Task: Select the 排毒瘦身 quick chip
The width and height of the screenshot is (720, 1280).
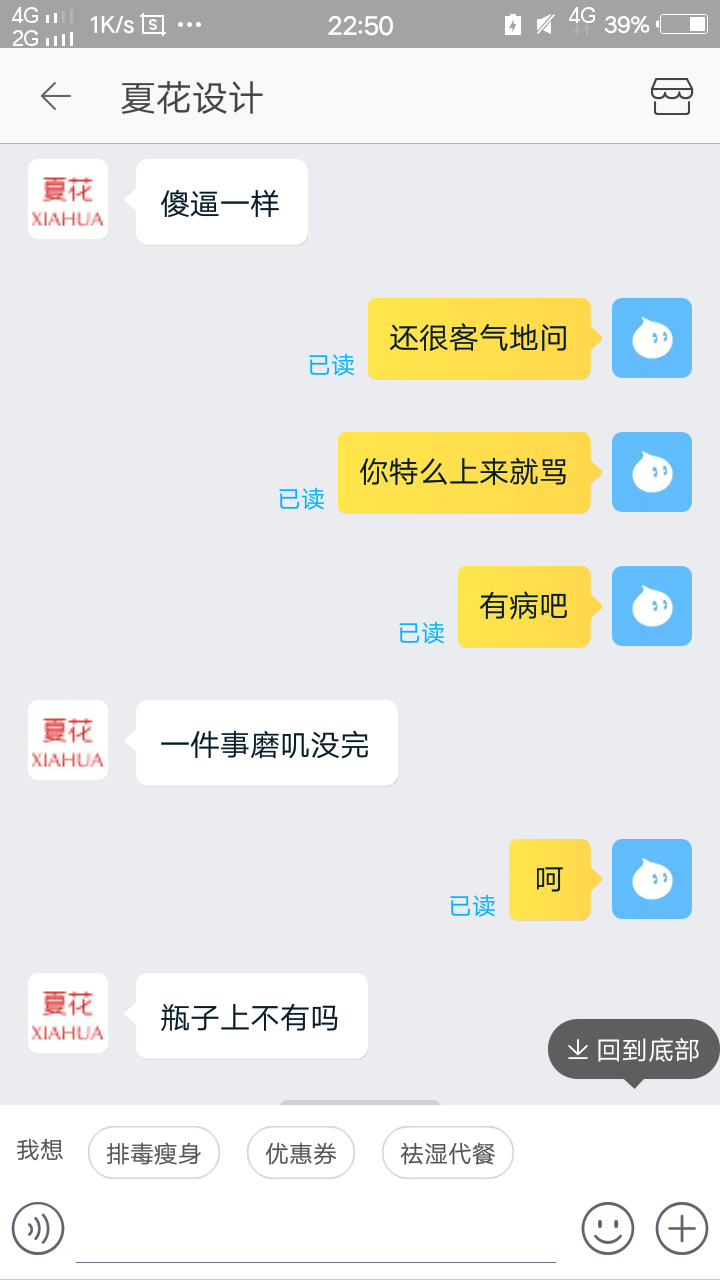Action: pyautogui.click(x=154, y=1153)
